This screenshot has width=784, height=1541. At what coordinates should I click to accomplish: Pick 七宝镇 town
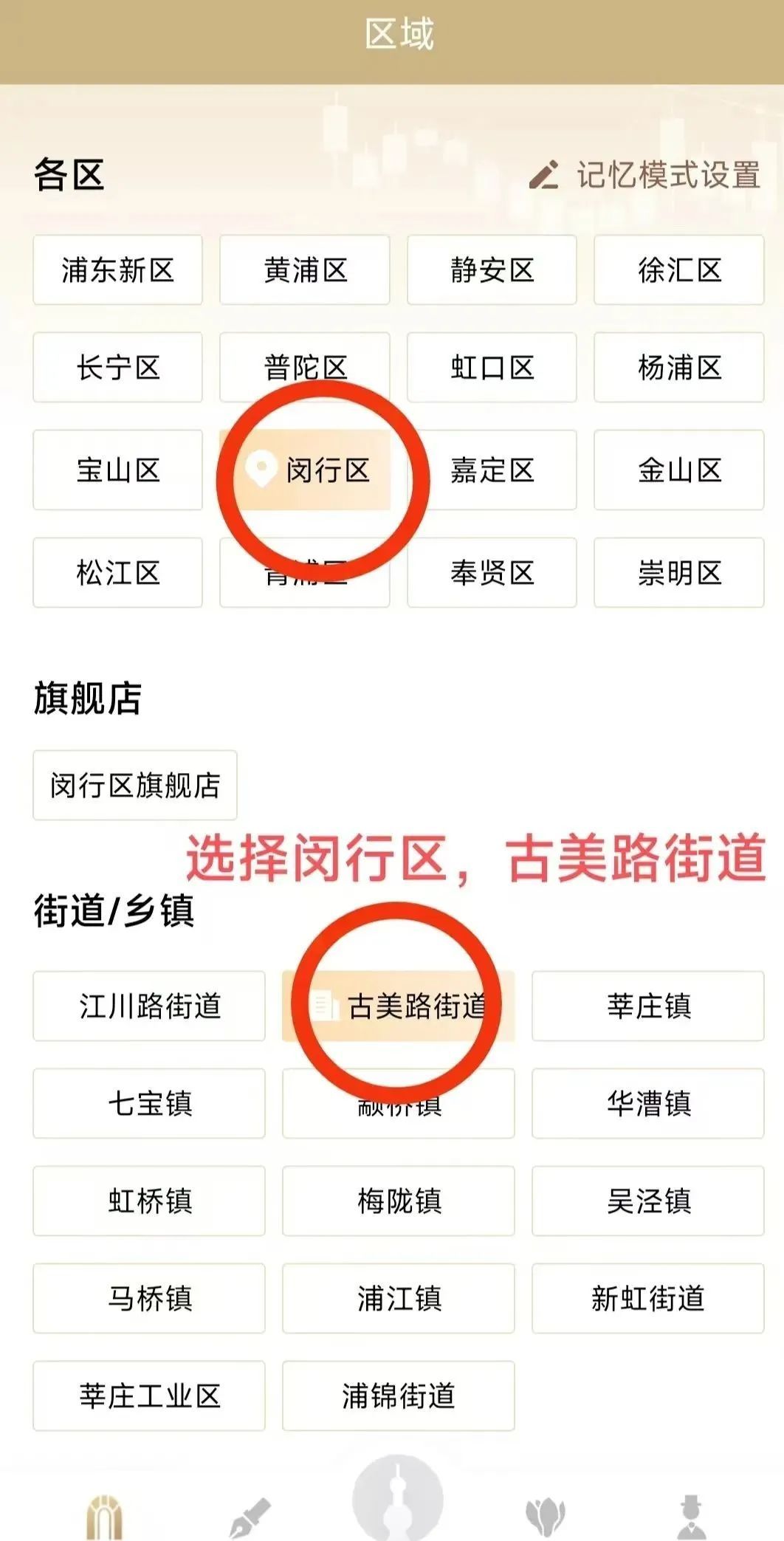pos(149,1104)
